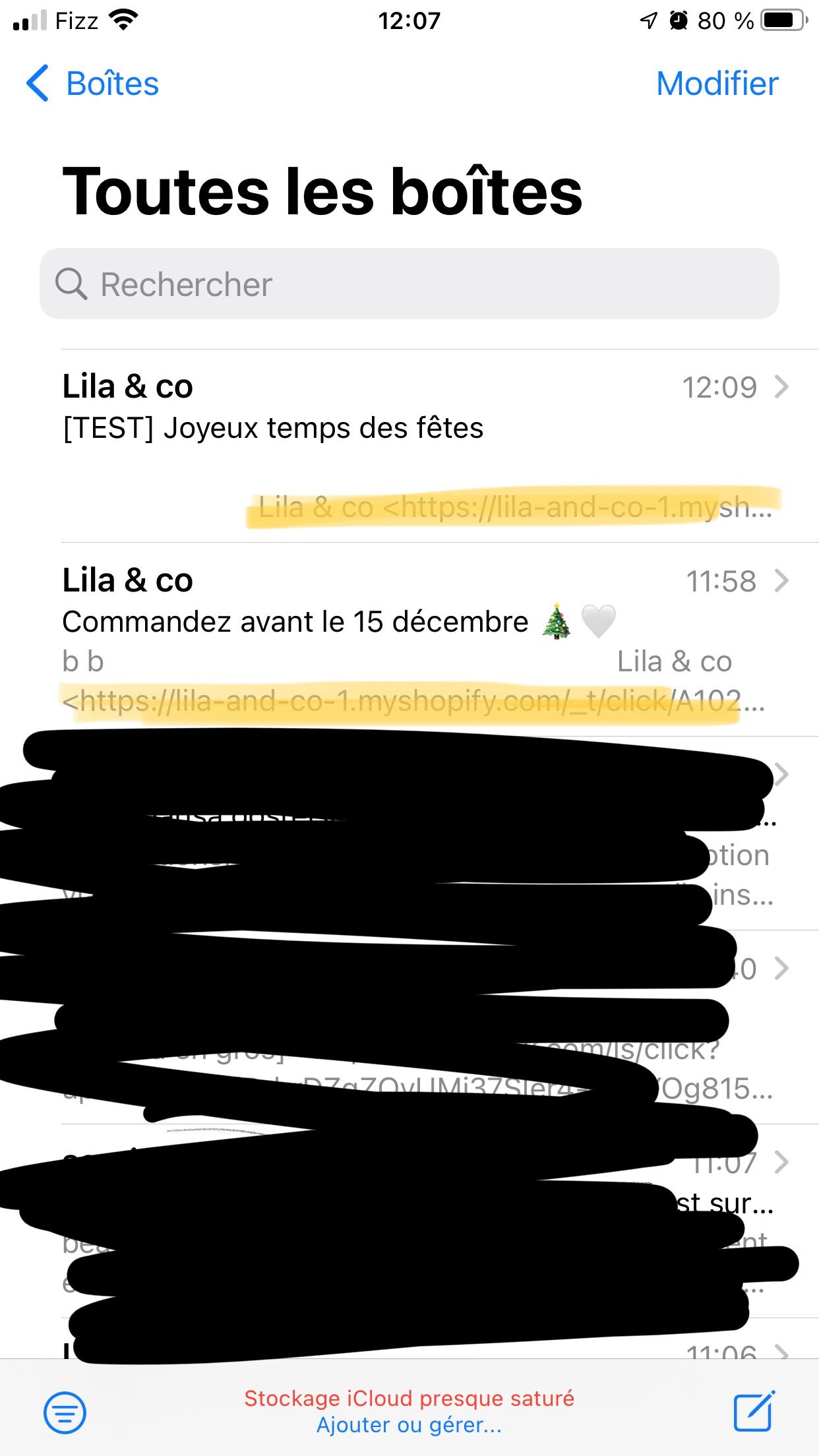Open Ajouter ou gérer iCloud storage link
Screen dimensions: 819x1456
409,1426
